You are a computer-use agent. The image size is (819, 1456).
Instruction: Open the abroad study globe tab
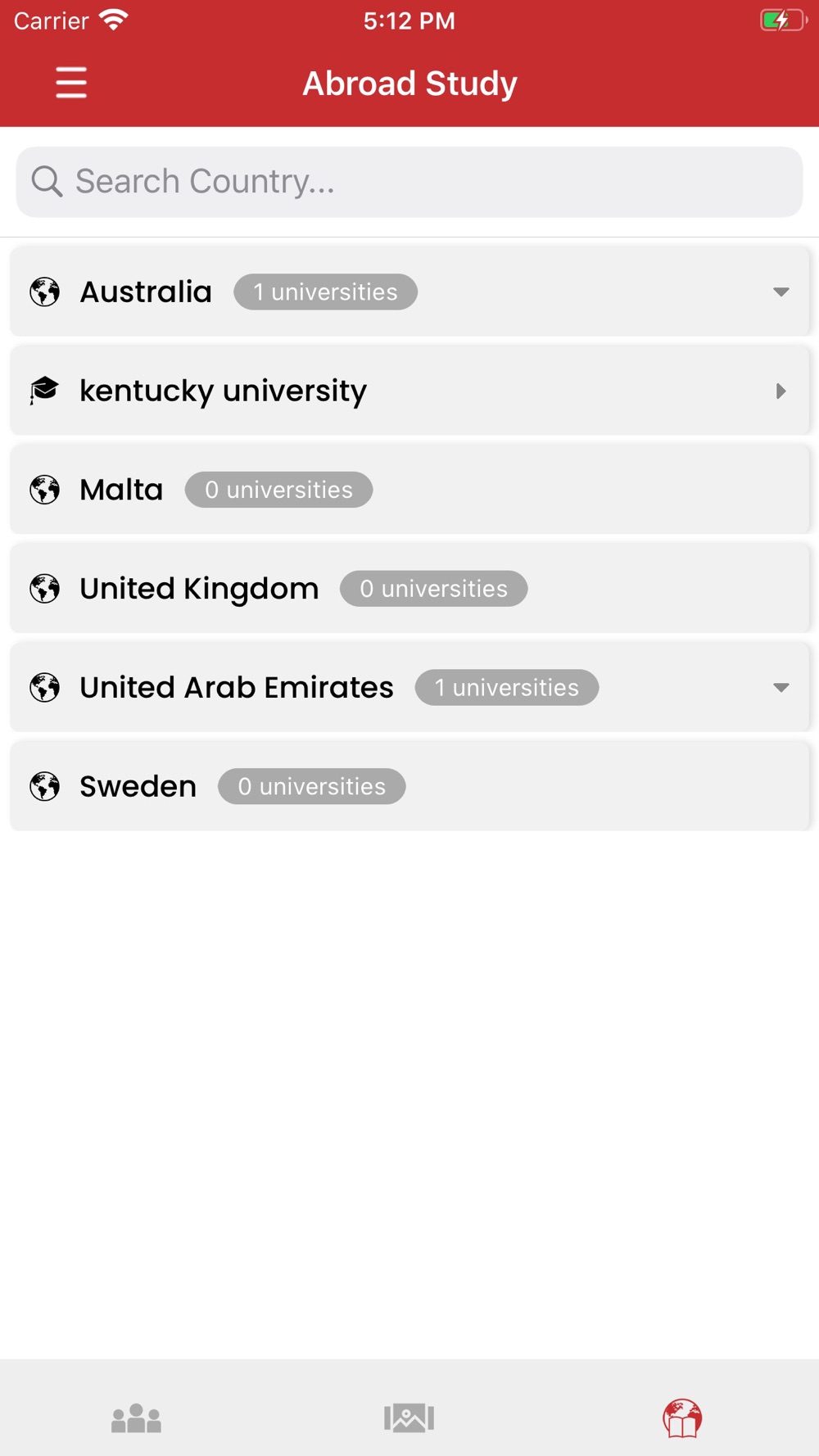pyautogui.click(x=682, y=1418)
